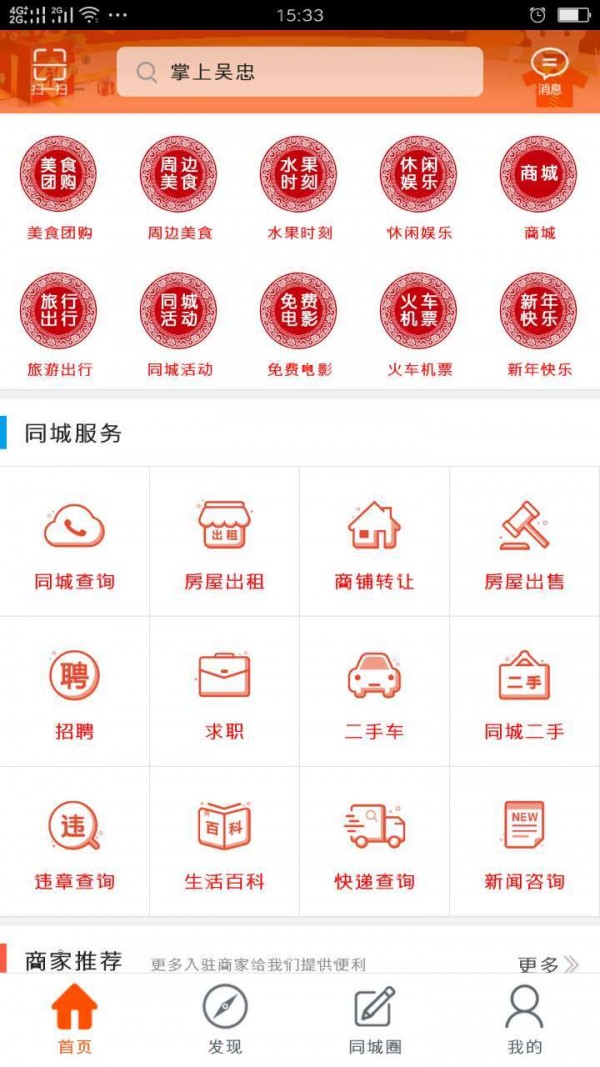The width and height of the screenshot is (600, 1067).
Task: Go to 休闲娱乐 section
Action: [419, 185]
